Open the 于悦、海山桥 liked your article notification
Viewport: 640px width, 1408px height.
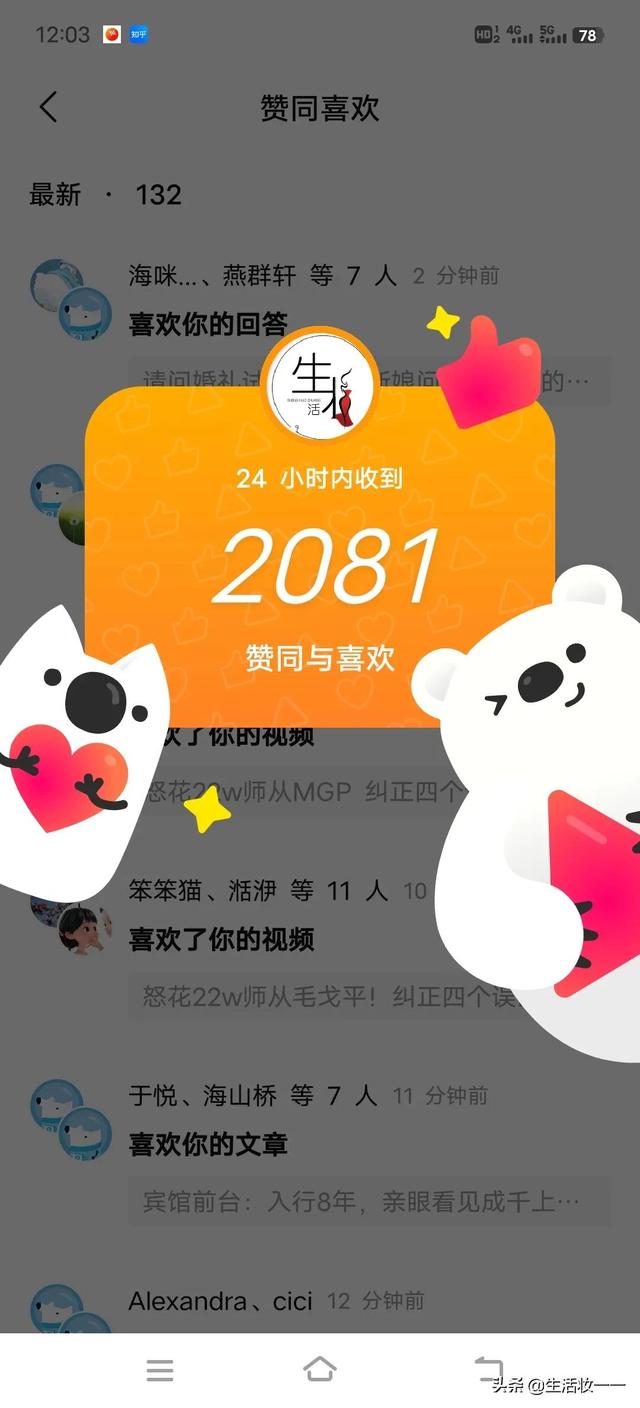[x=207, y=1144]
